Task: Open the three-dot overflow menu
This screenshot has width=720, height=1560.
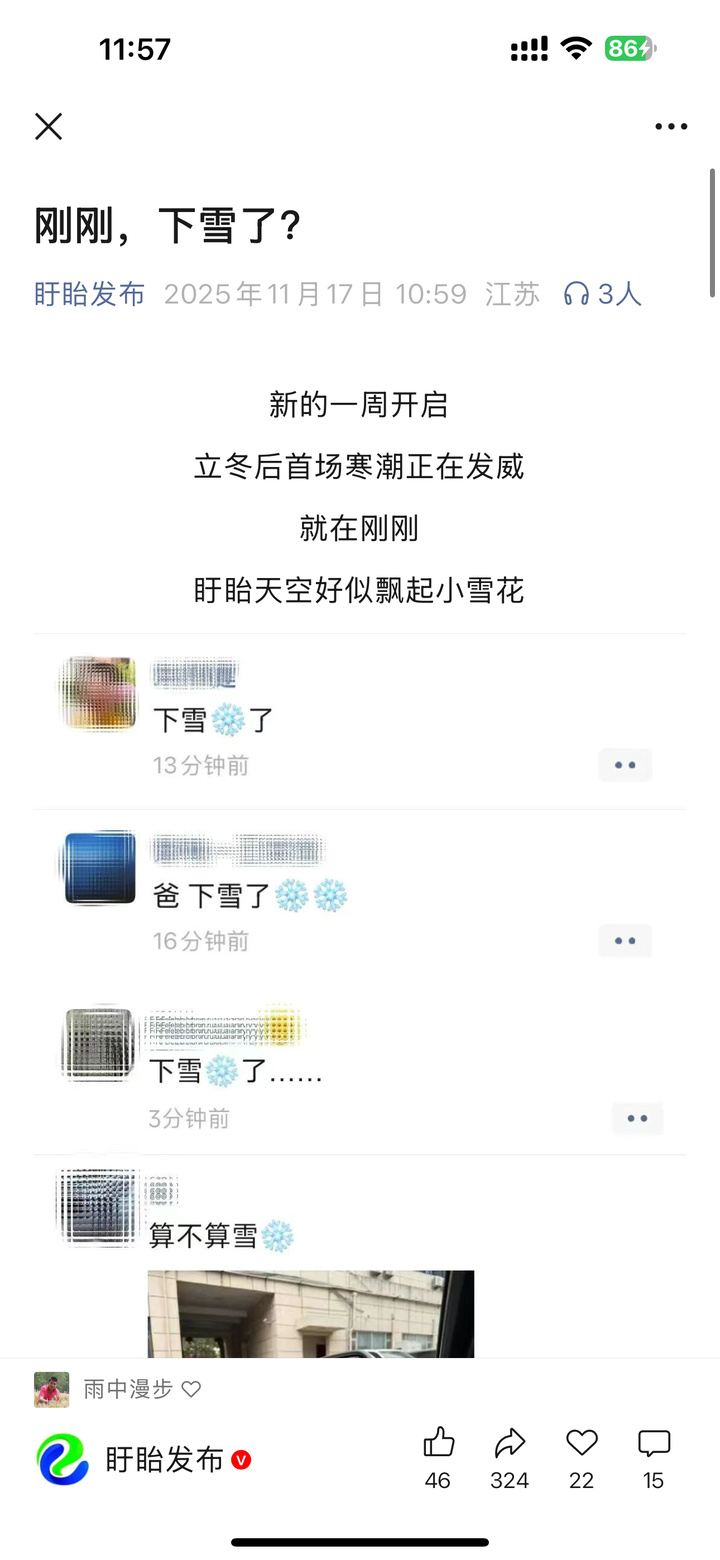Action: pyautogui.click(x=671, y=126)
